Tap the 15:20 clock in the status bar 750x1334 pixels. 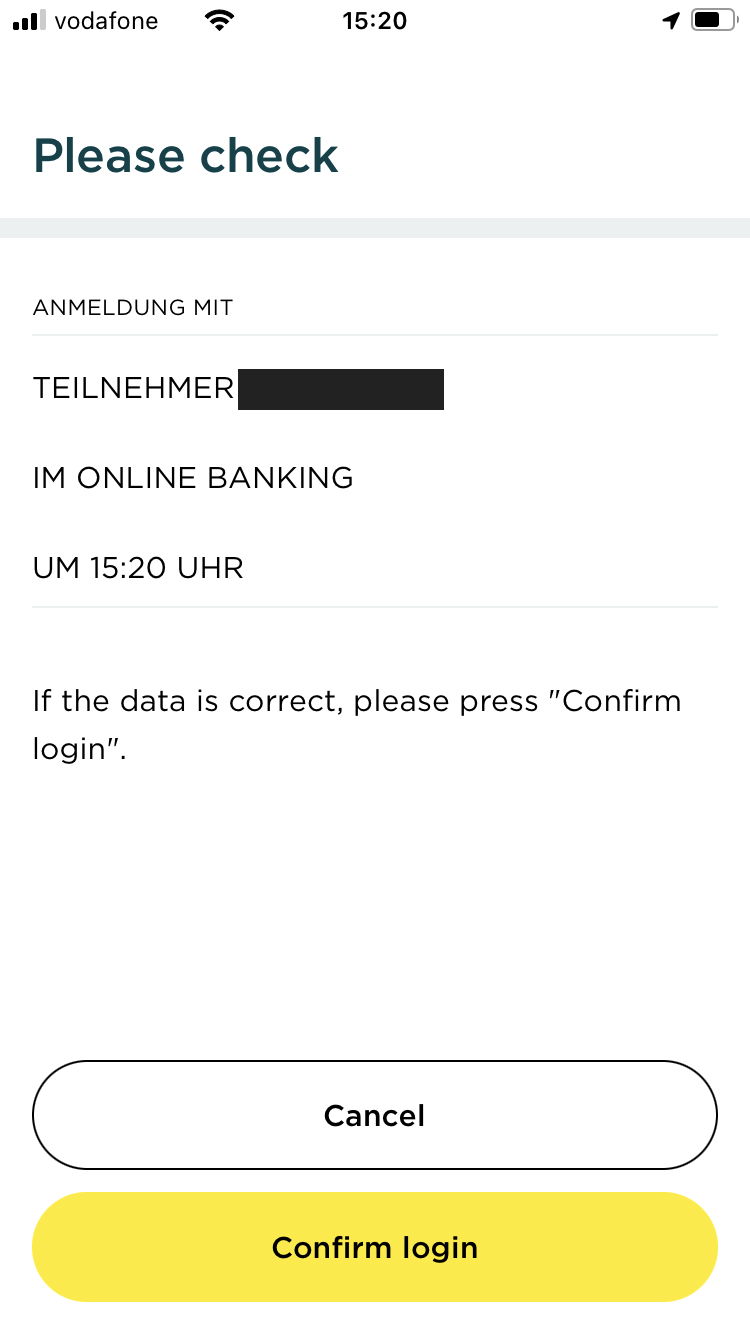tap(374, 20)
